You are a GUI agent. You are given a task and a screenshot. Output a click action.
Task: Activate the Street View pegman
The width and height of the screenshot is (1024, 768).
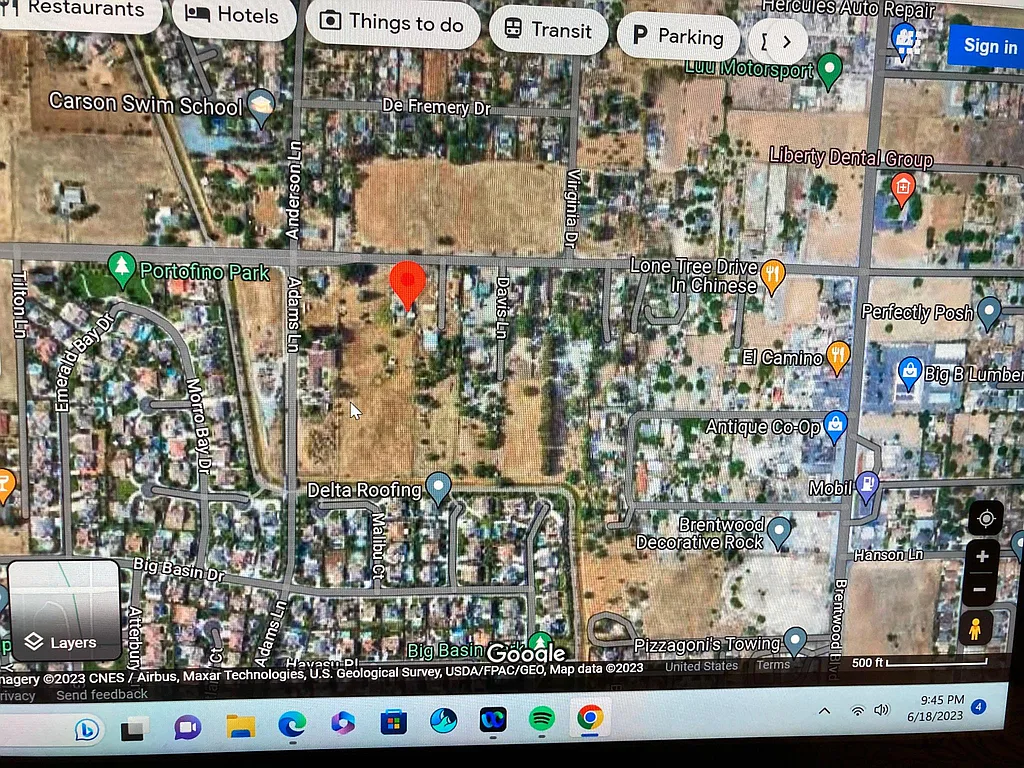975,629
